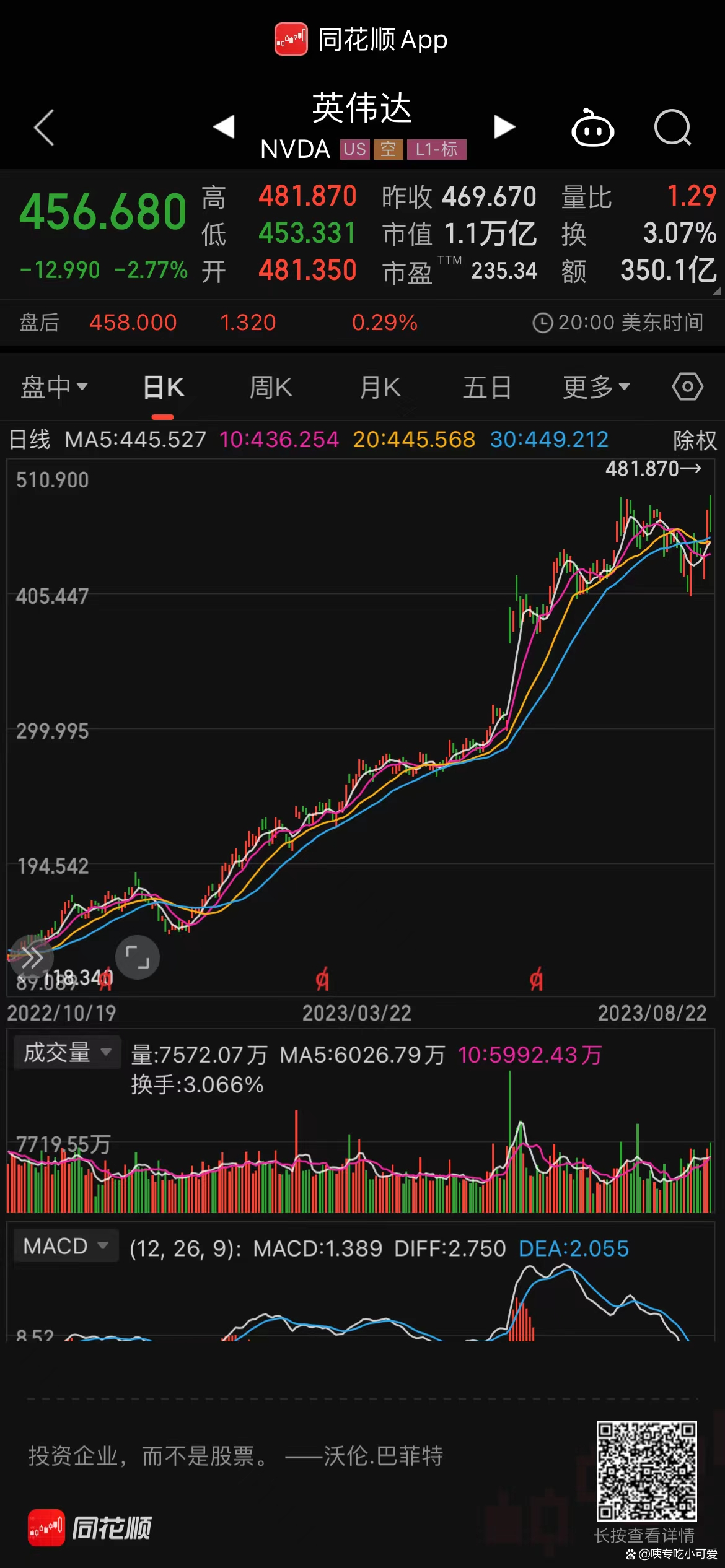Open the MACD indicator selector

tap(66, 1246)
